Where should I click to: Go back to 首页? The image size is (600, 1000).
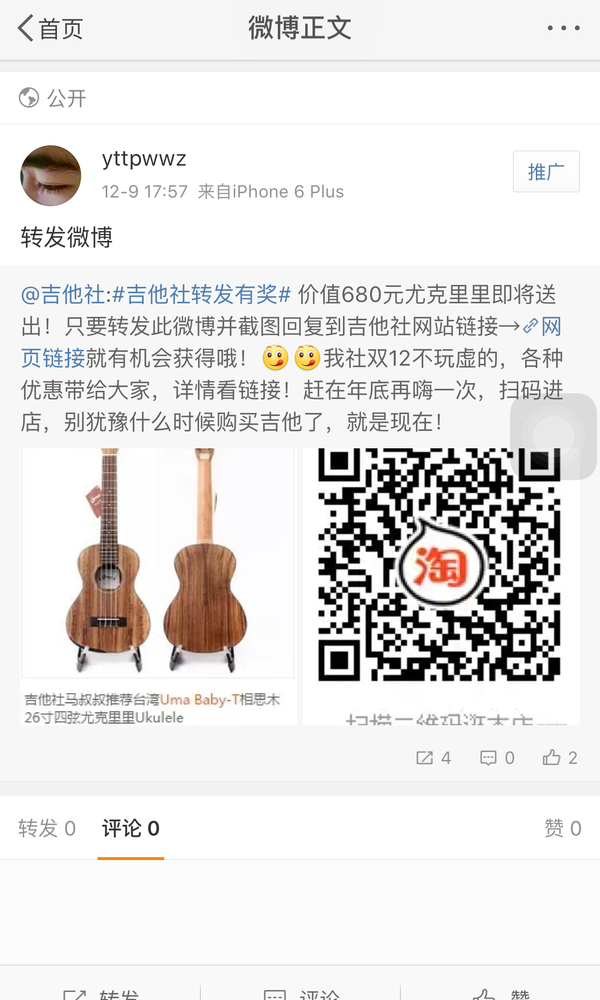point(50,28)
